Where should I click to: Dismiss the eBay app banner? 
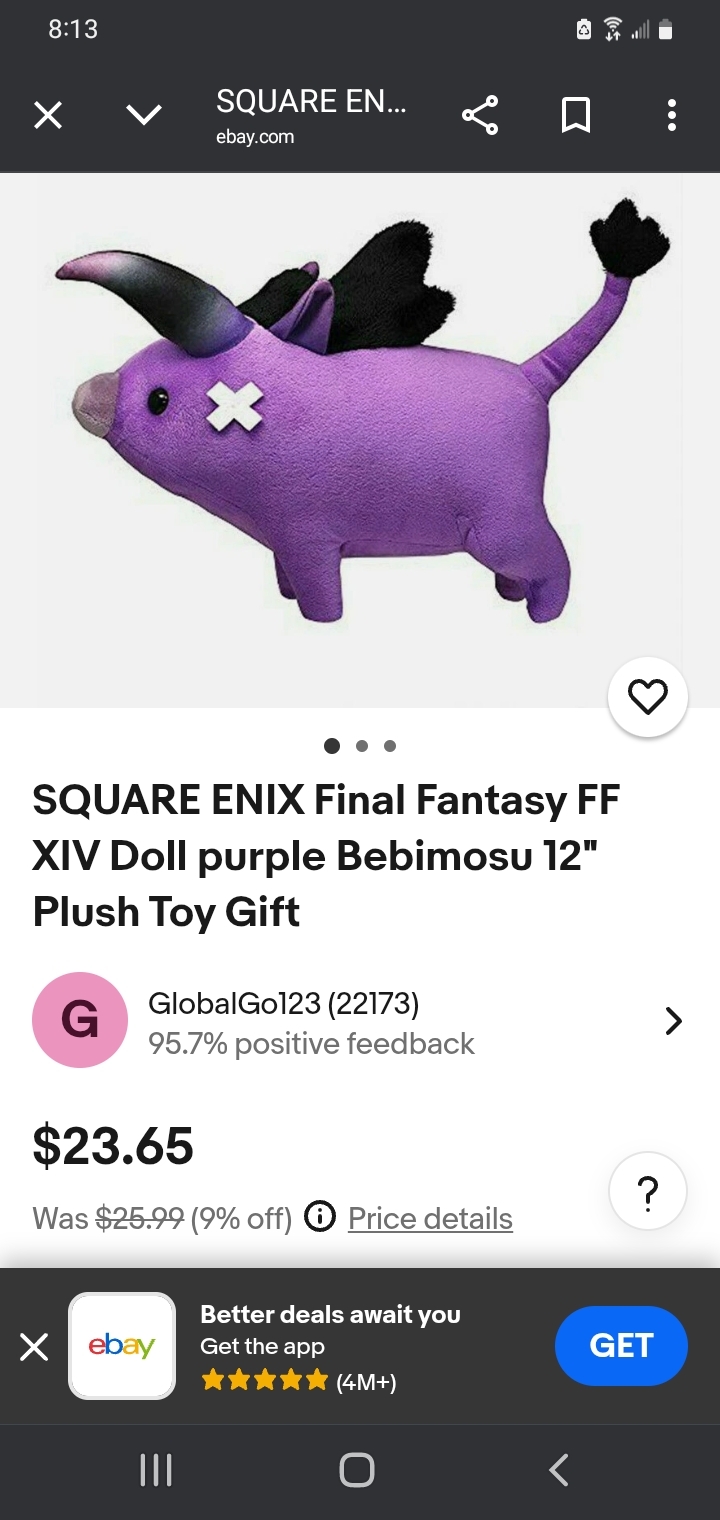pyautogui.click(x=34, y=1347)
